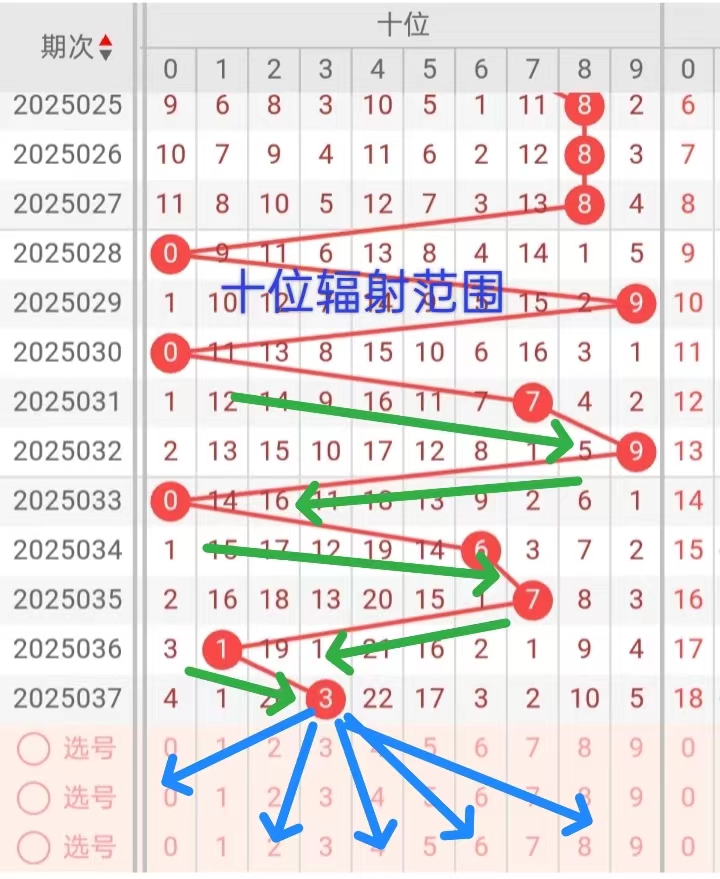Select the second 选号 row radio circle
The image size is (720, 879).
point(33,798)
